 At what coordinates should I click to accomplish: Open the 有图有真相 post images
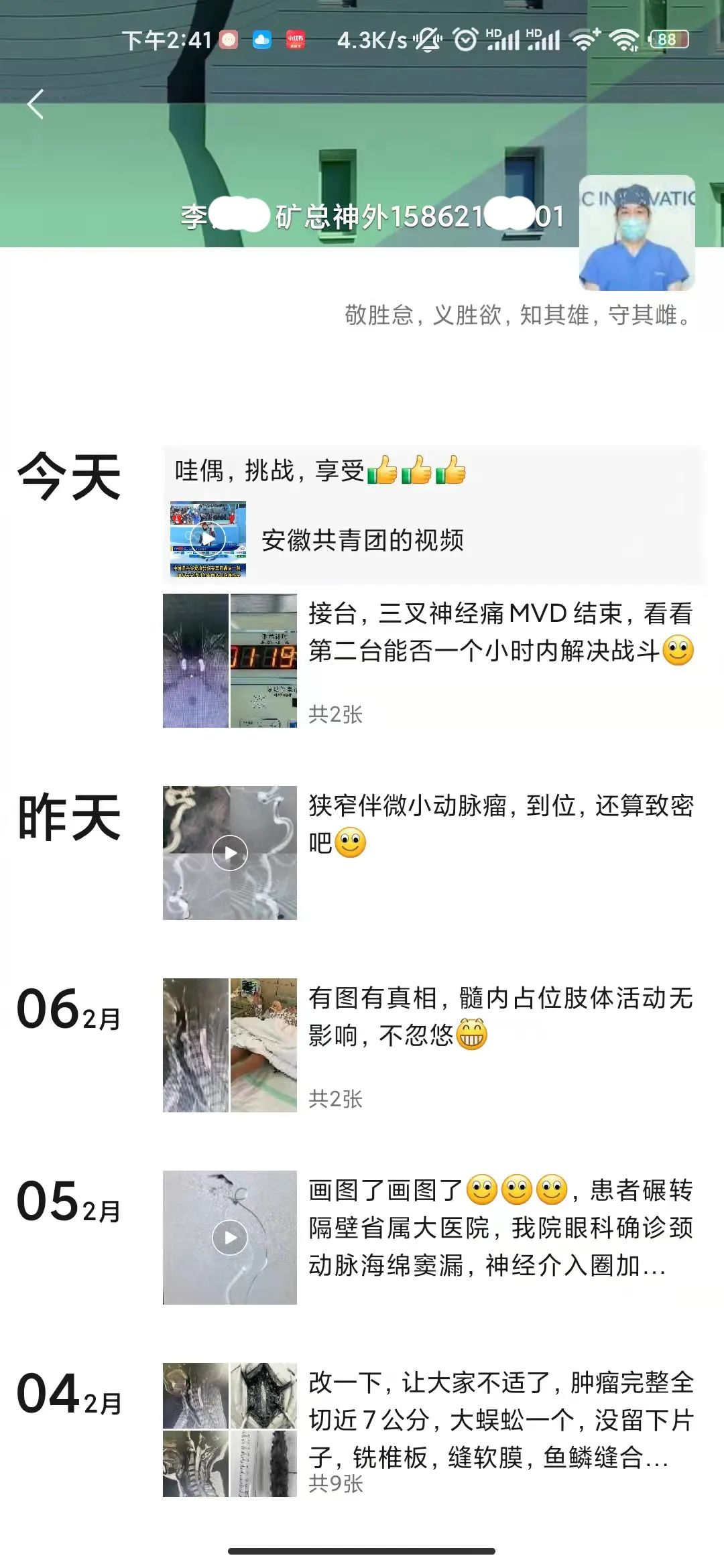pyautogui.click(x=229, y=1045)
